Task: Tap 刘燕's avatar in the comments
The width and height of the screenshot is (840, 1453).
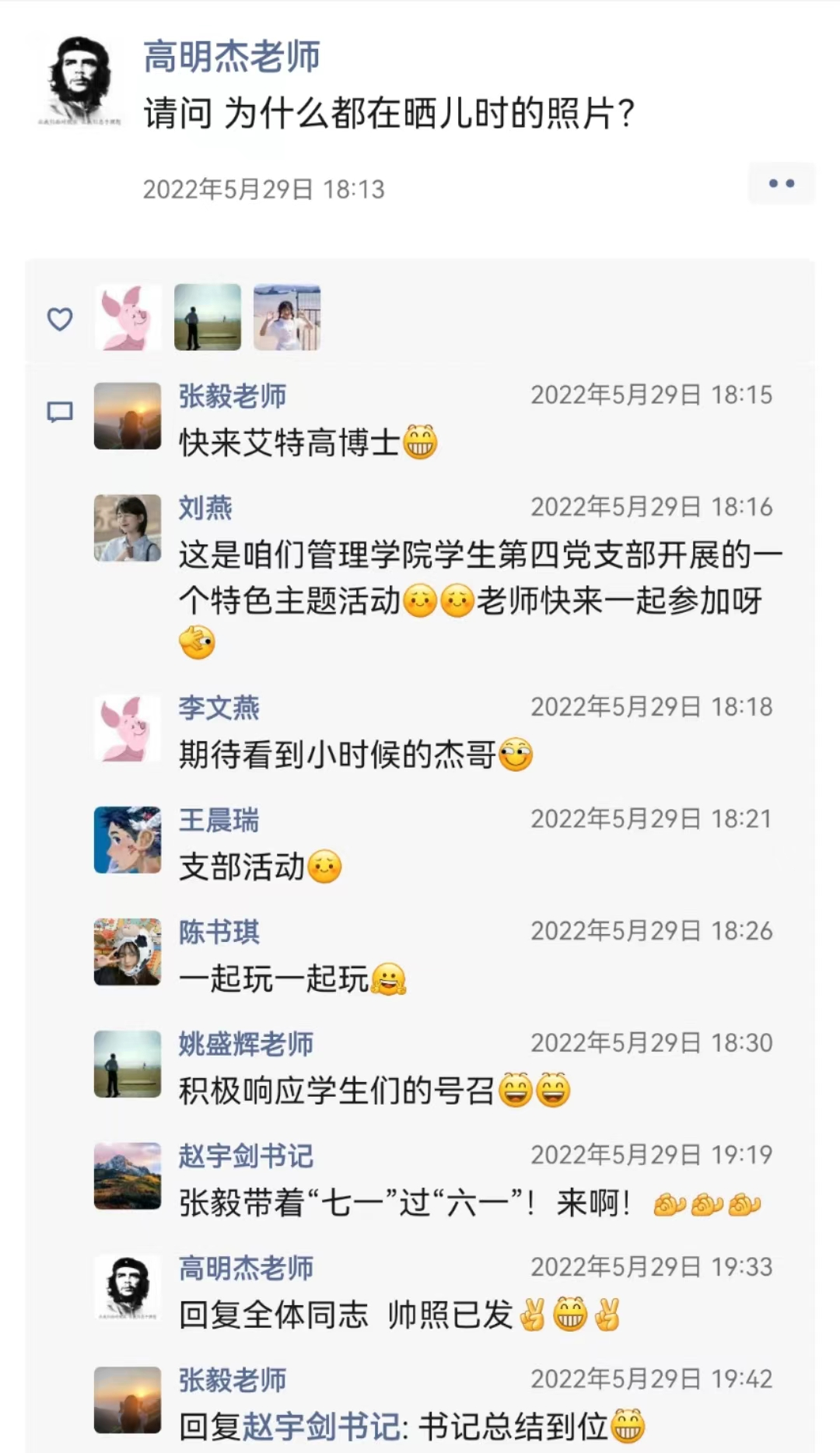Action: 128,527
